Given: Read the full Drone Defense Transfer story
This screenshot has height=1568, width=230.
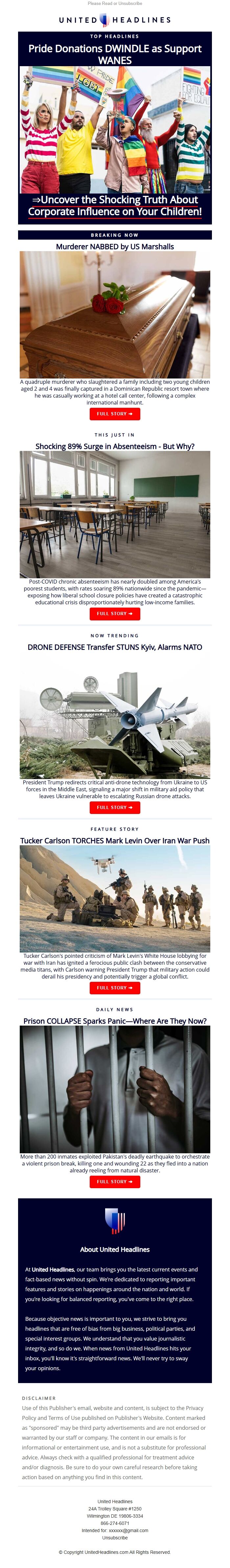Looking at the screenshot, I should [x=115, y=808].
